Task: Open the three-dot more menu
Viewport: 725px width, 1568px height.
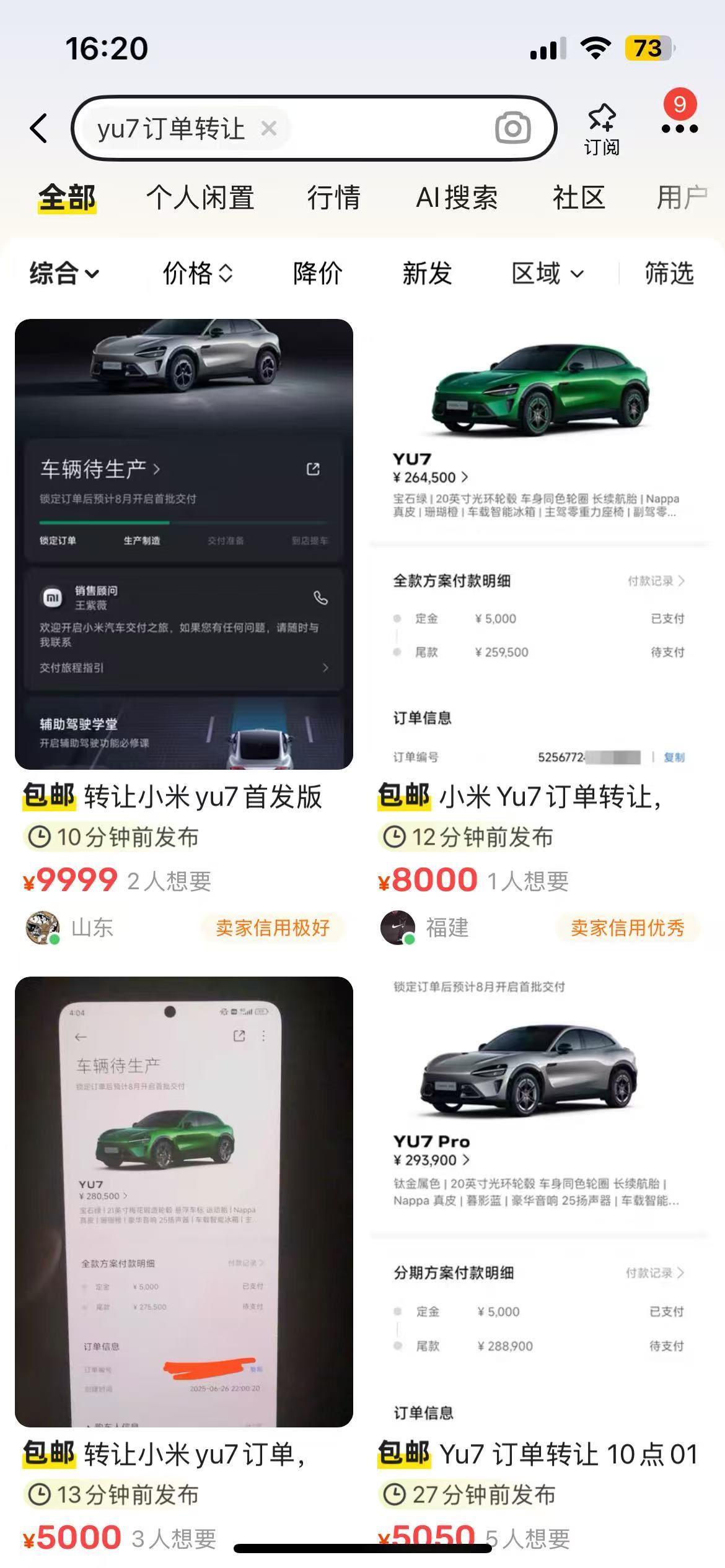Action: (x=679, y=129)
